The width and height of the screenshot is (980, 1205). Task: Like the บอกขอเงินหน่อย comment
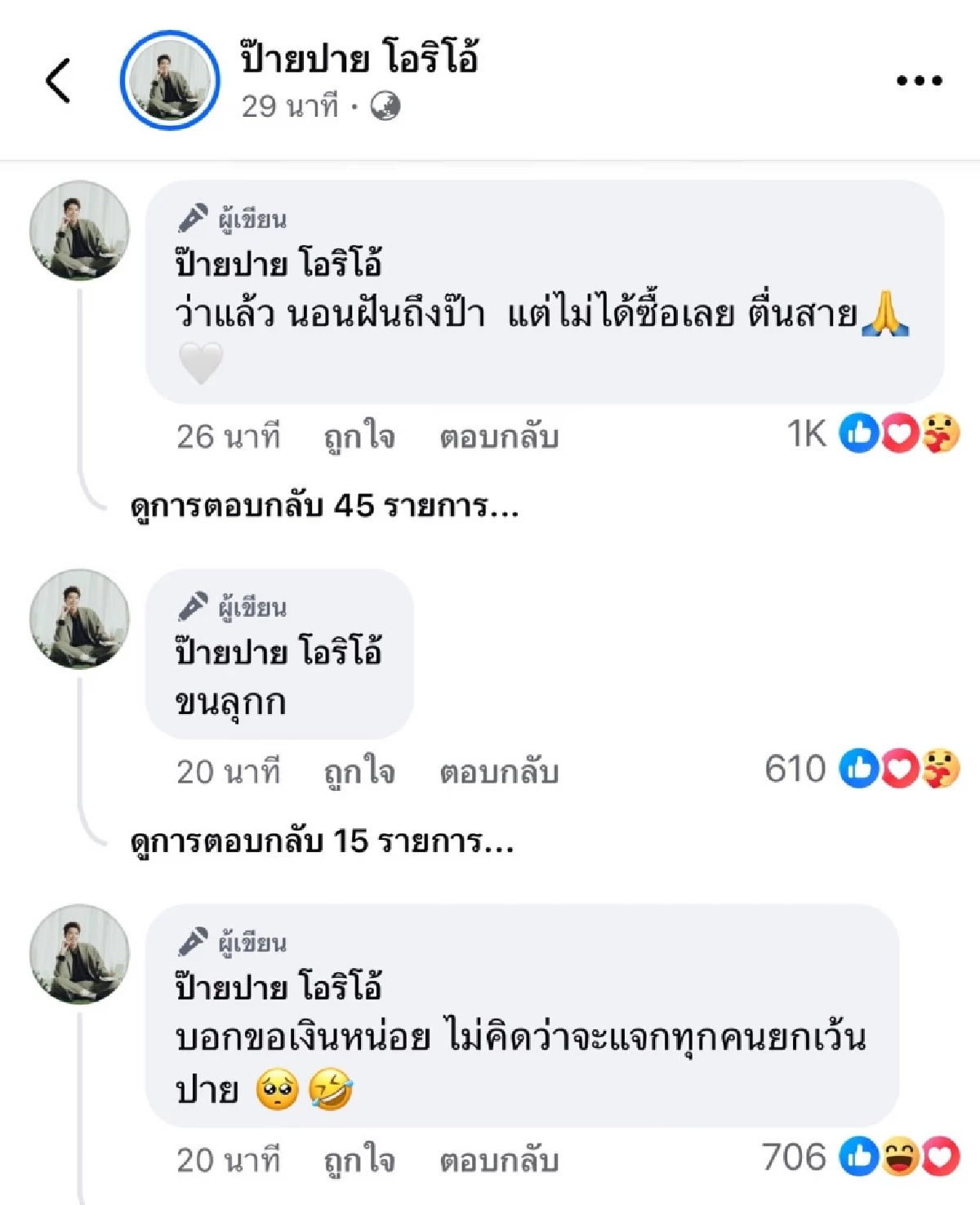359,1160
